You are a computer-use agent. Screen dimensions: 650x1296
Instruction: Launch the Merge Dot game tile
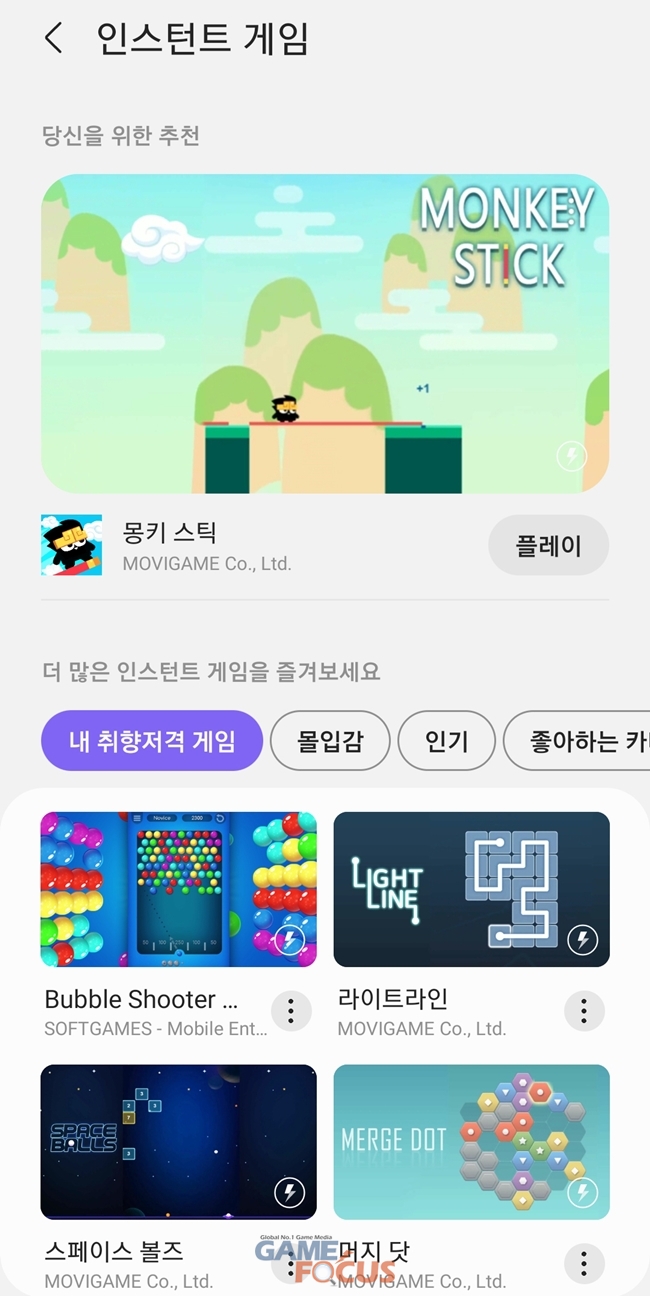pos(471,1141)
